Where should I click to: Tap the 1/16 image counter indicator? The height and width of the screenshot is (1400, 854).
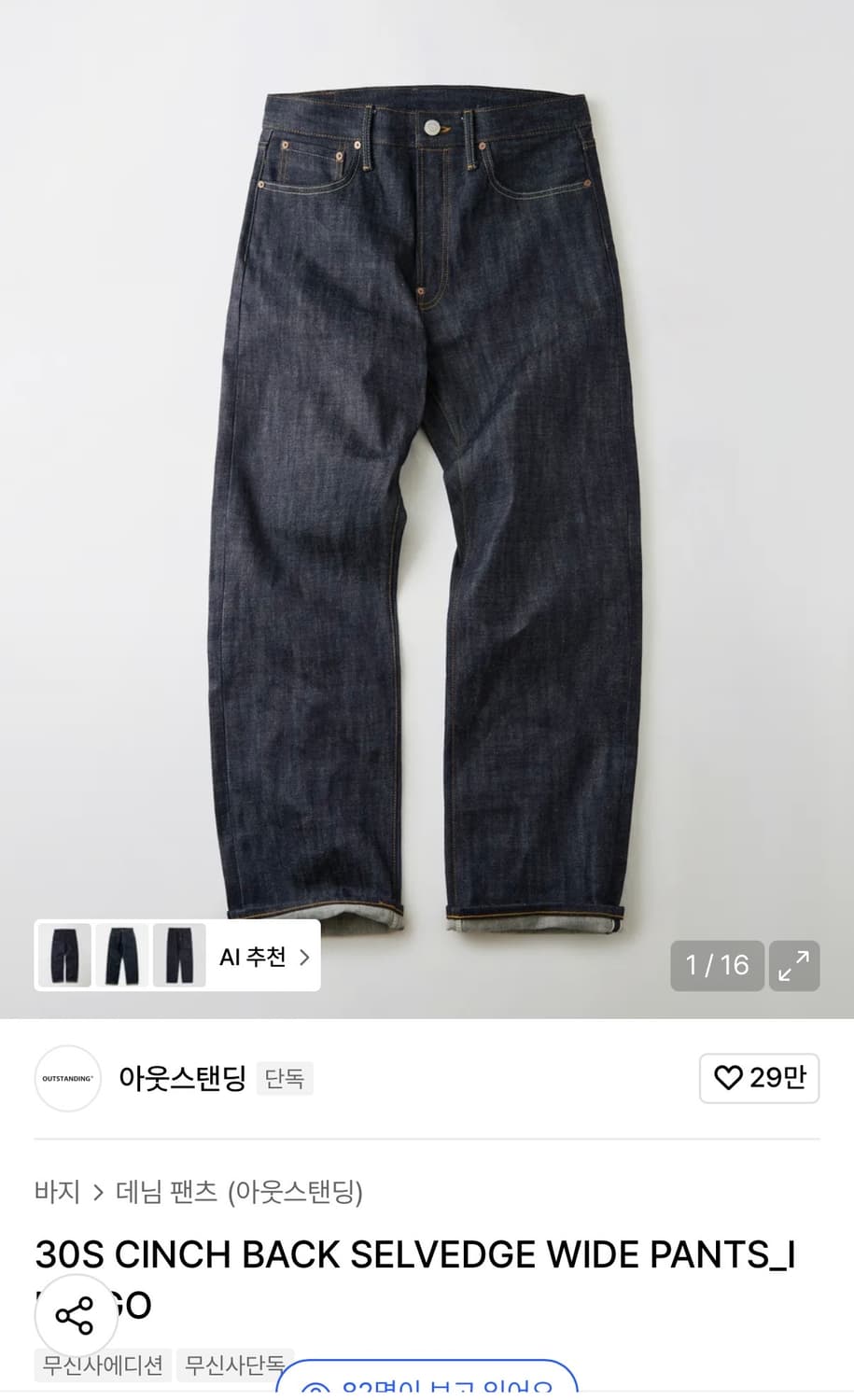coord(716,966)
